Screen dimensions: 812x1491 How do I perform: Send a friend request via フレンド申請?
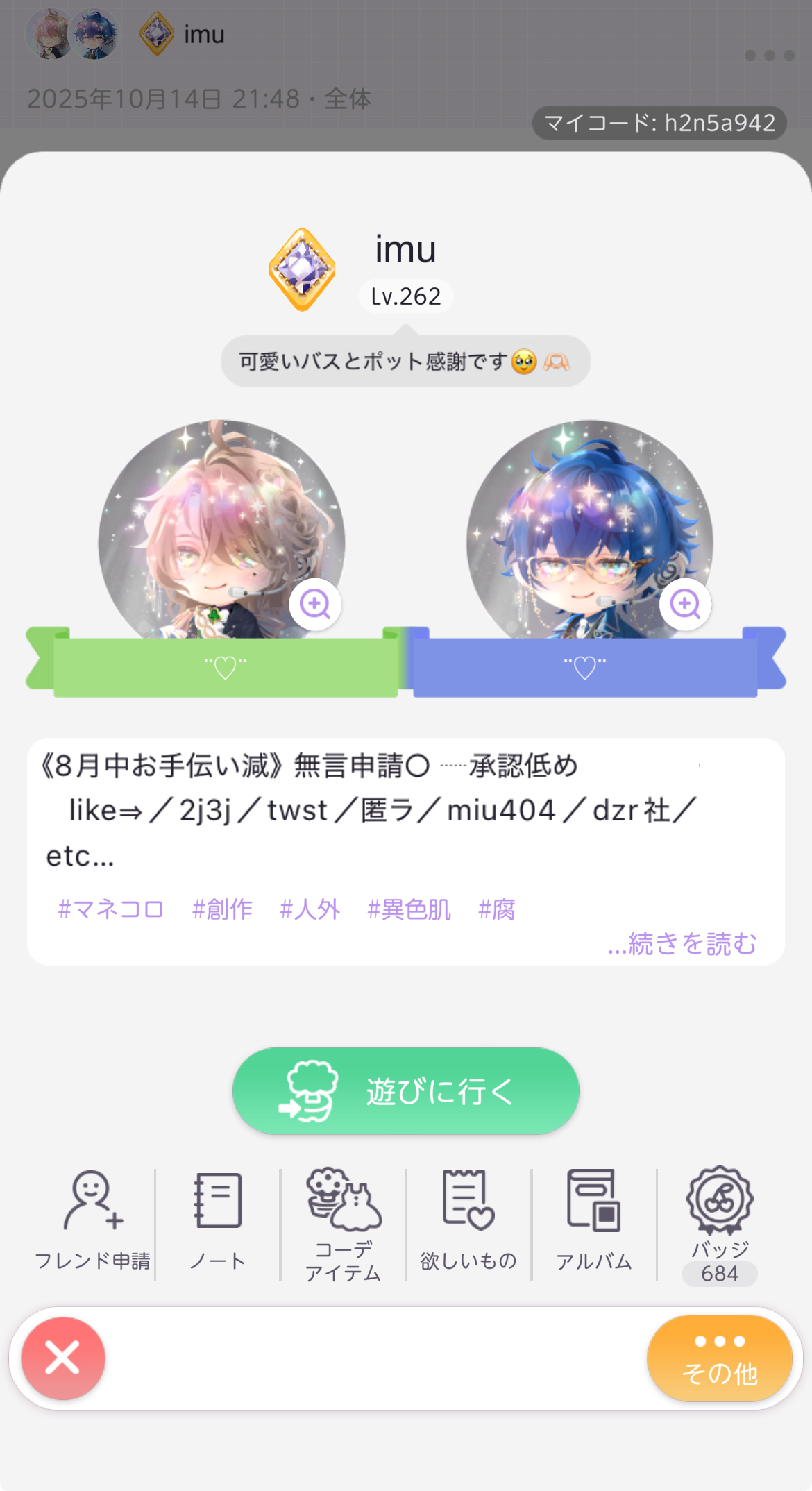pos(92,1223)
